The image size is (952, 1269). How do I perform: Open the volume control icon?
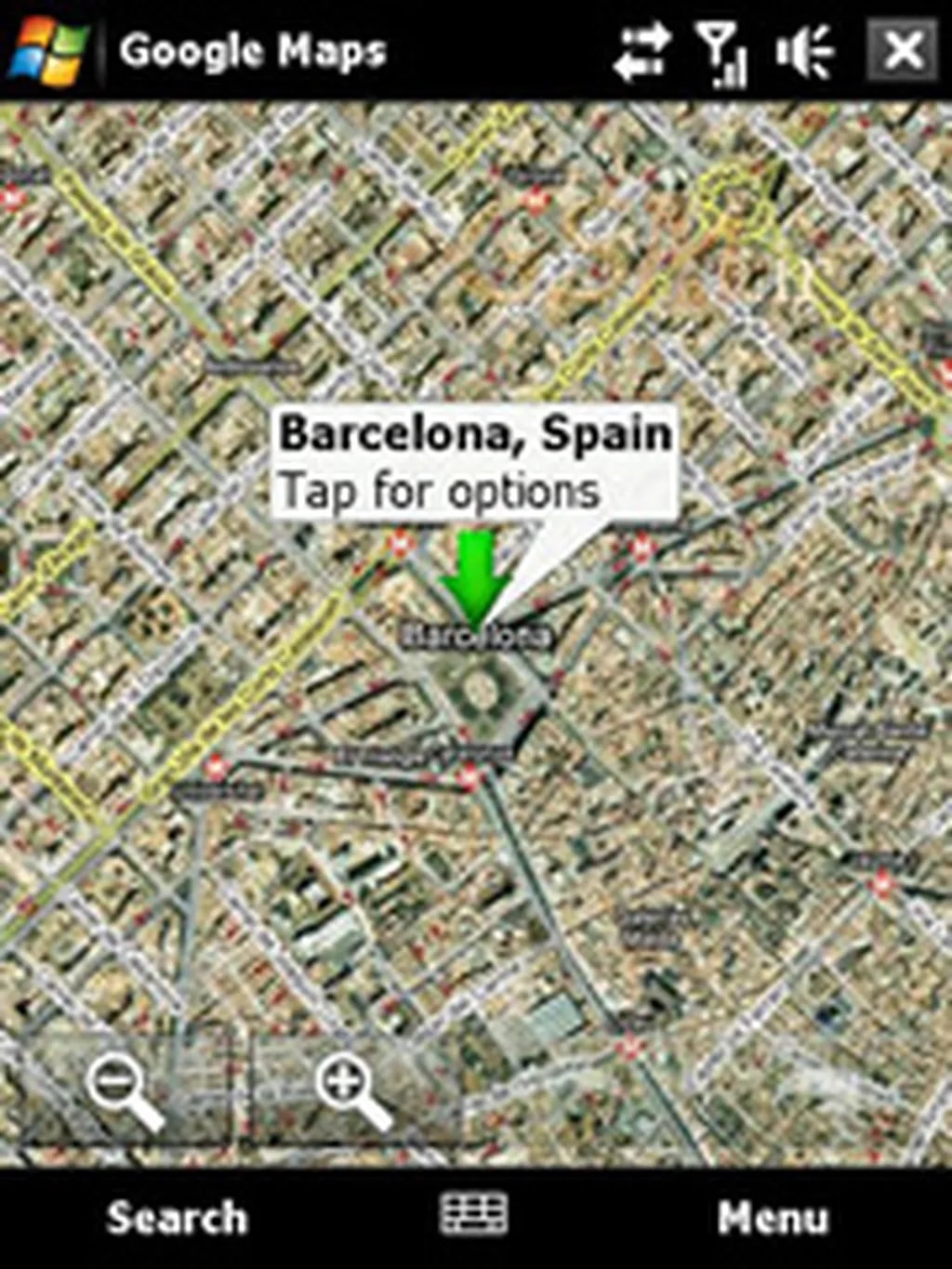(804, 51)
